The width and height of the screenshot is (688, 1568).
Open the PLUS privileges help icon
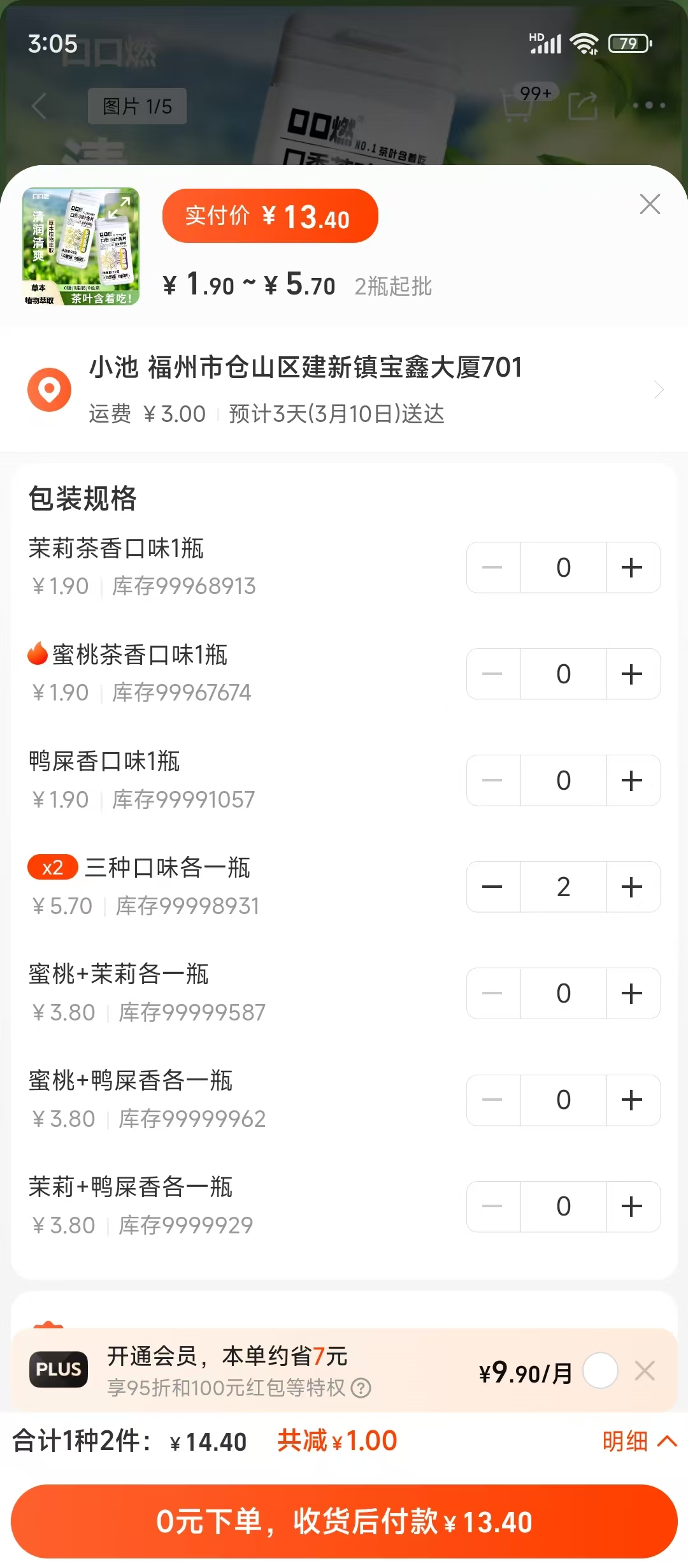[x=361, y=1388]
